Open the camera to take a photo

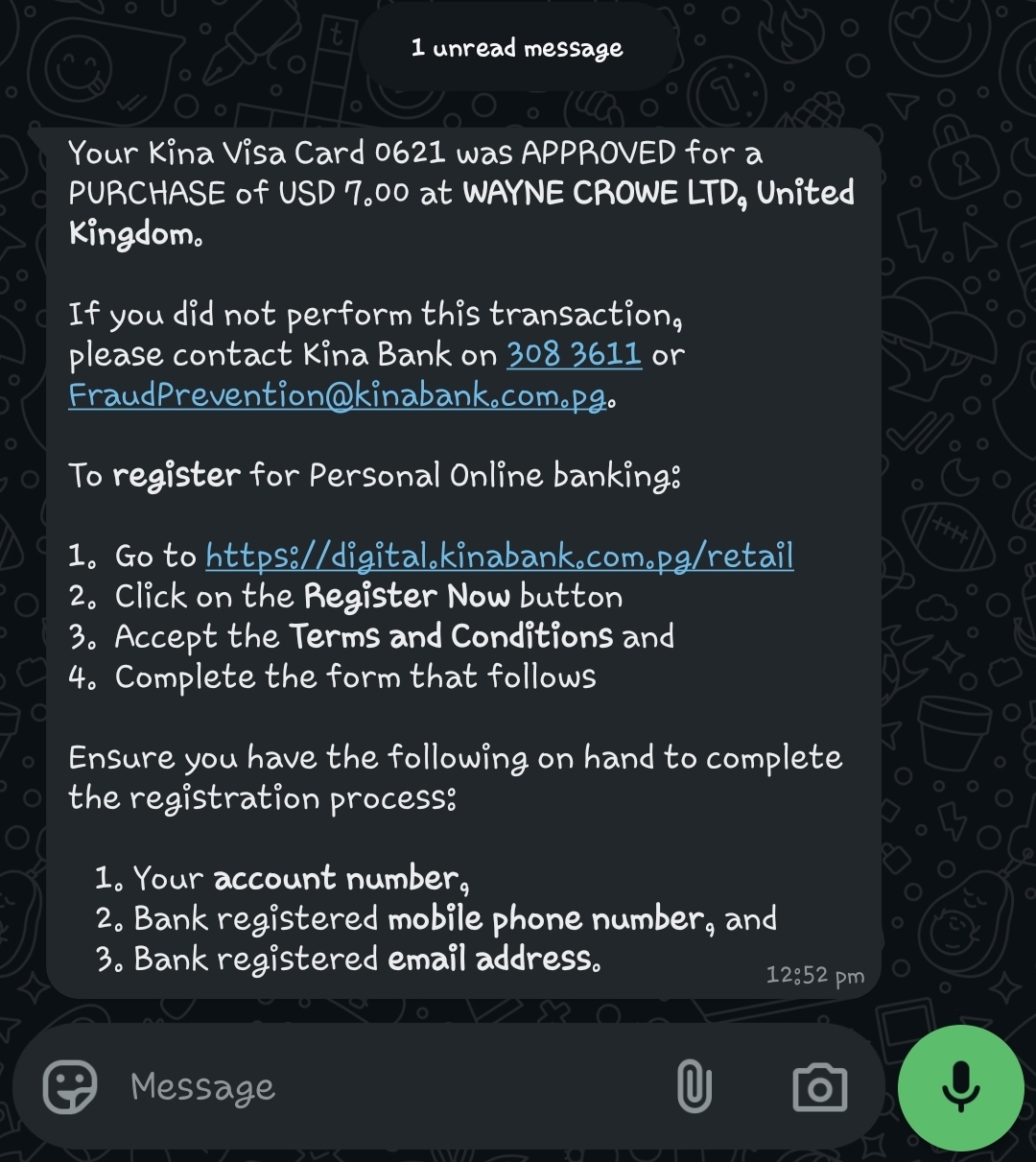pyautogui.click(x=819, y=1087)
